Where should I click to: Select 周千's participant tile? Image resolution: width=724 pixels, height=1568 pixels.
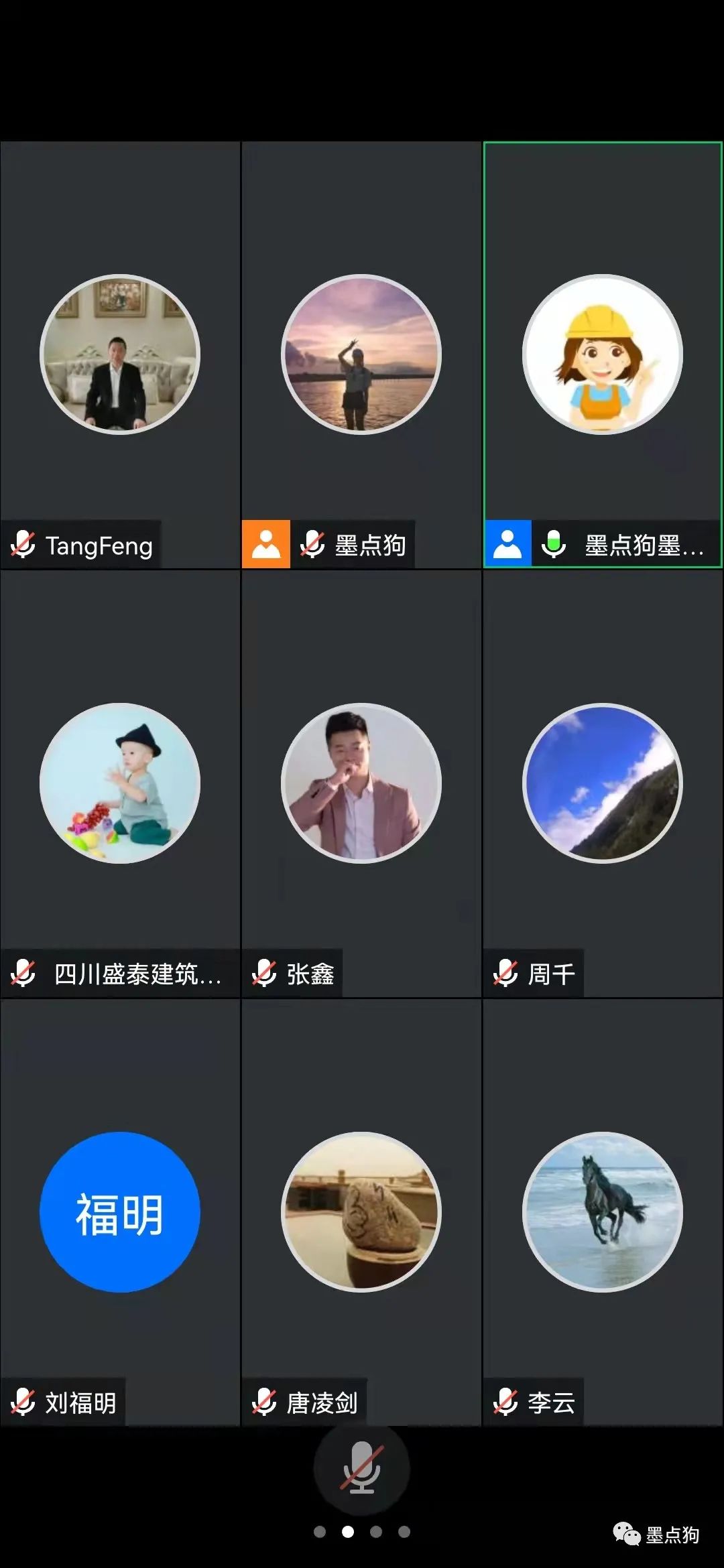[x=602, y=783]
